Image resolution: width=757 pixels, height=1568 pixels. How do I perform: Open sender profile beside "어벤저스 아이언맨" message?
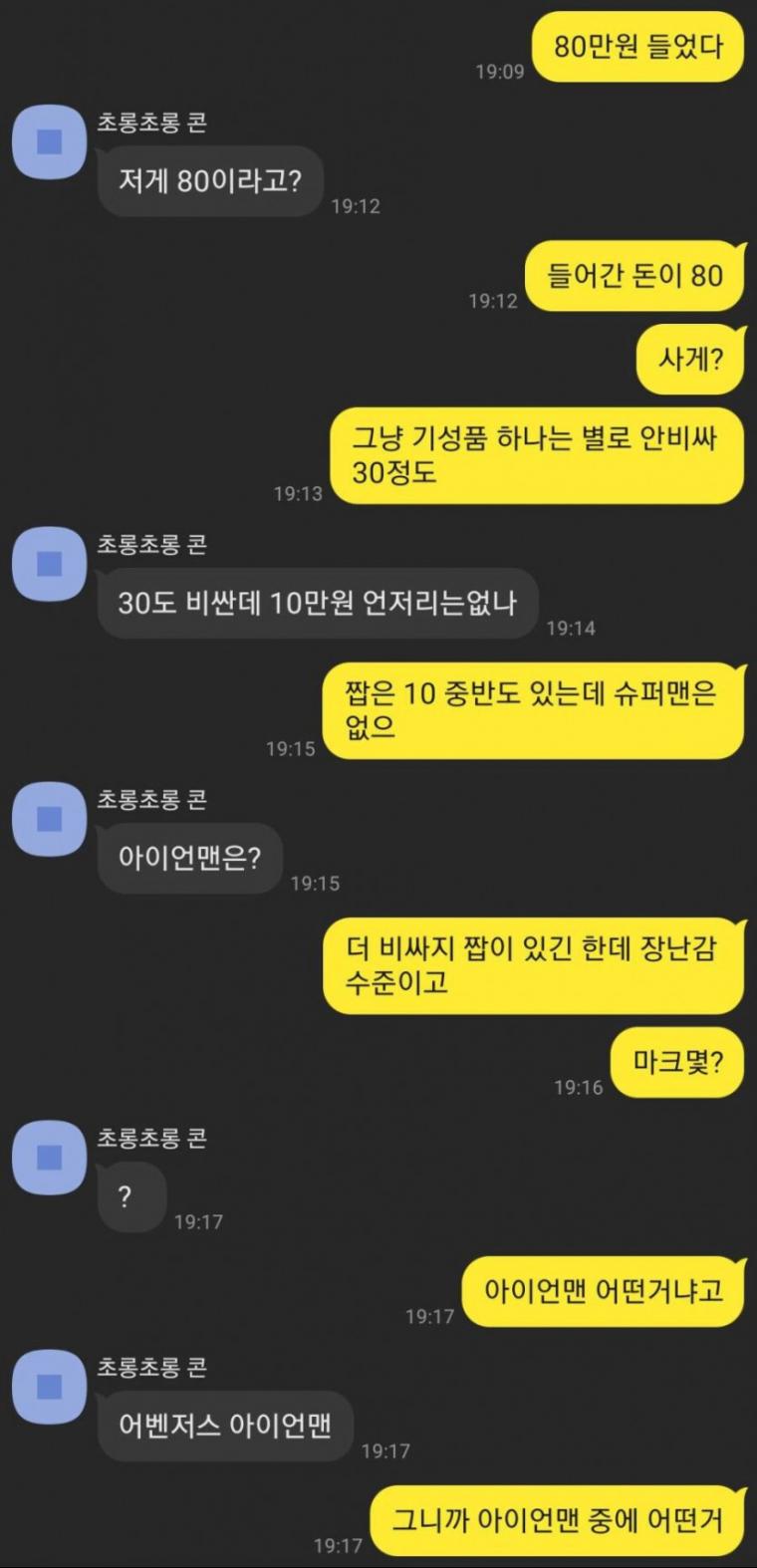[x=49, y=1387]
